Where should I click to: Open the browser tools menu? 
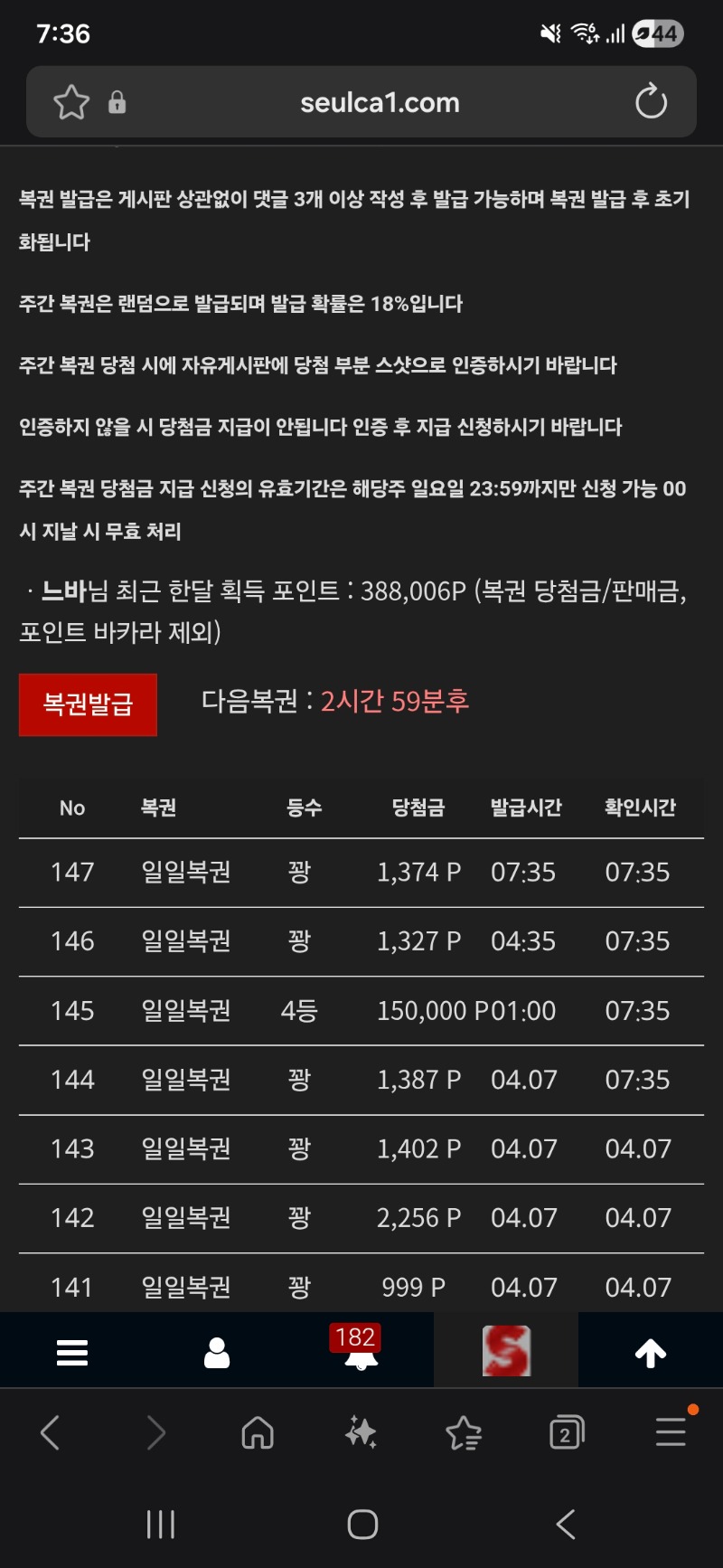pos(671,1432)
